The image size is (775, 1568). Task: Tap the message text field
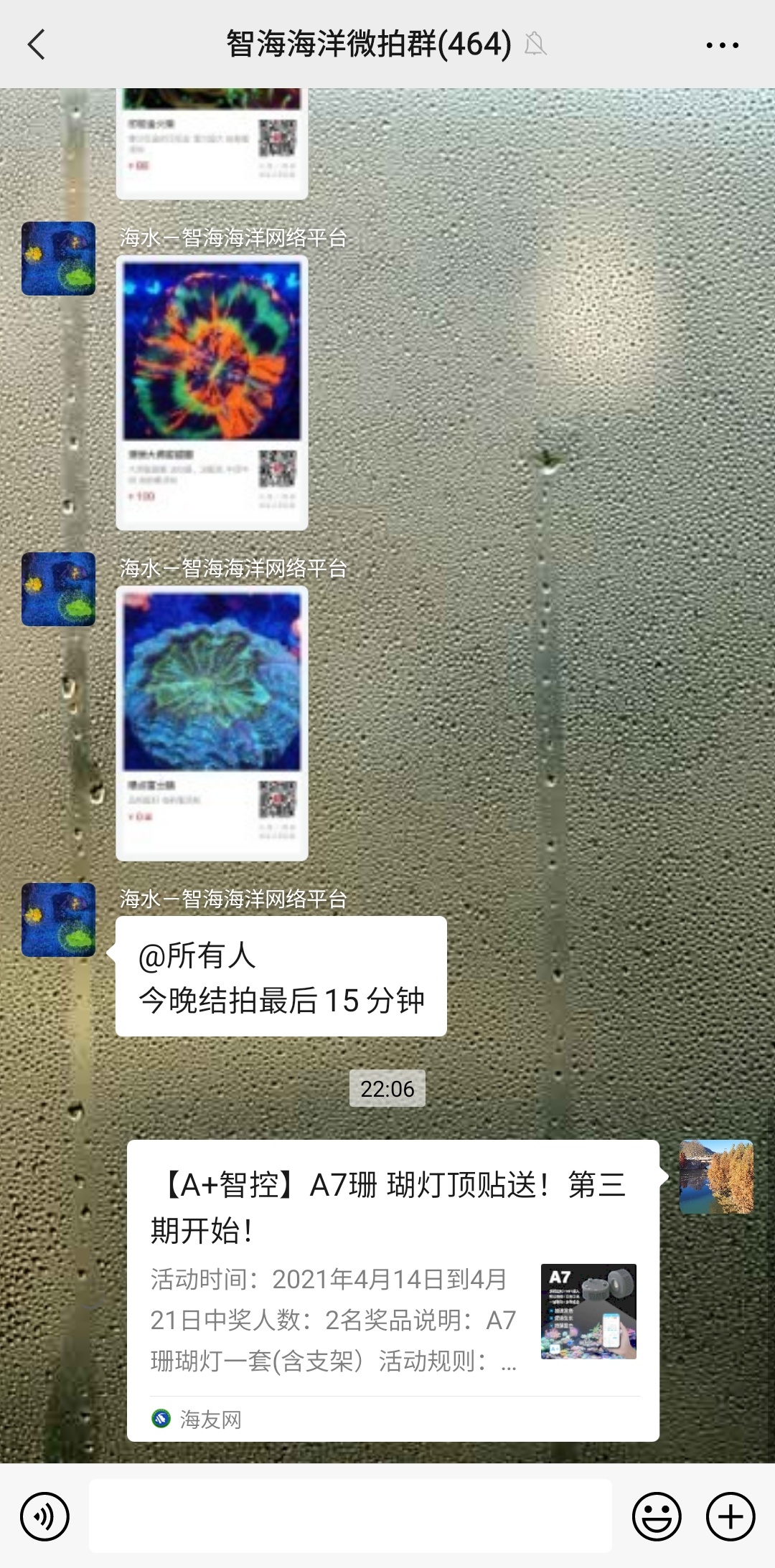click(350, 1516)
